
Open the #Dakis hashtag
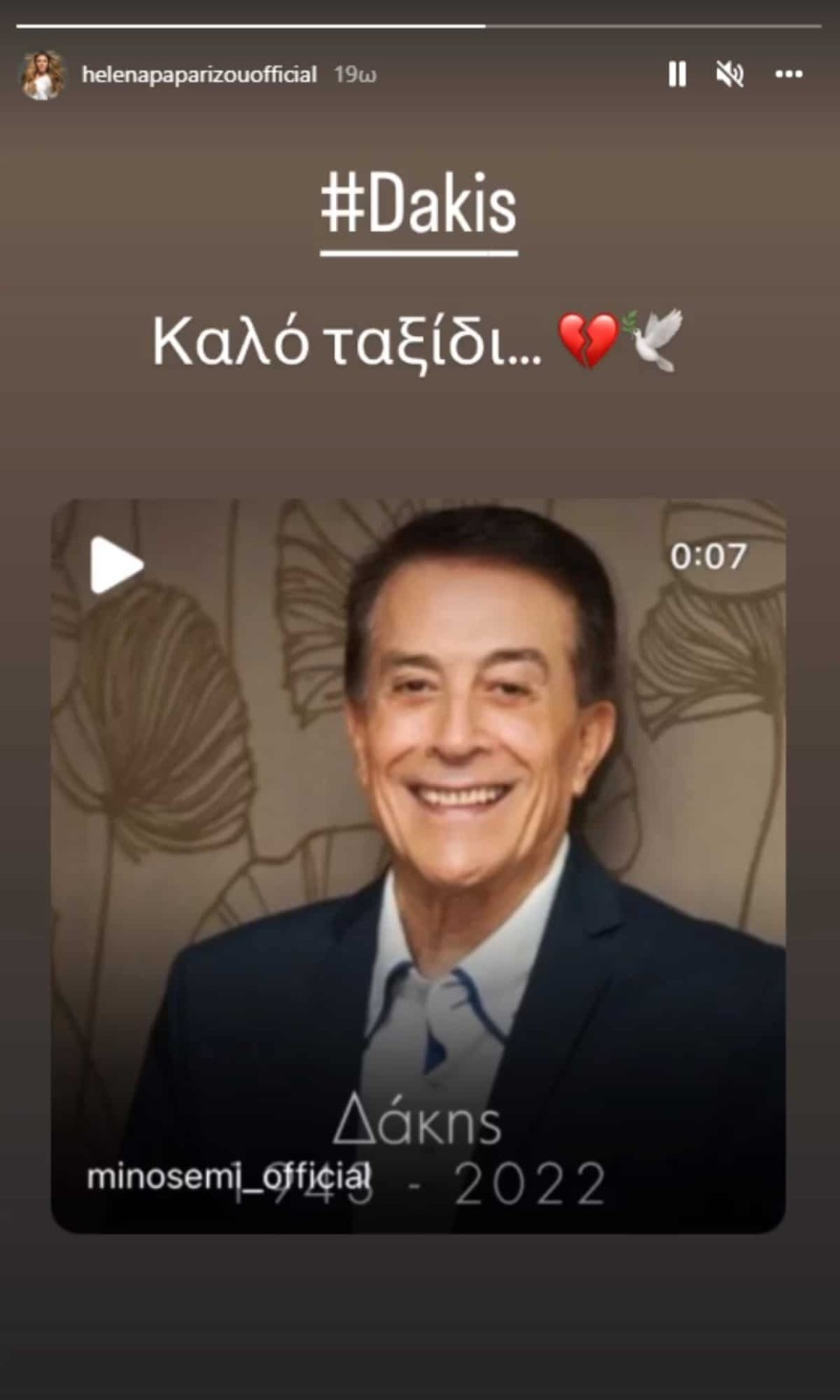tap(419, 205)
